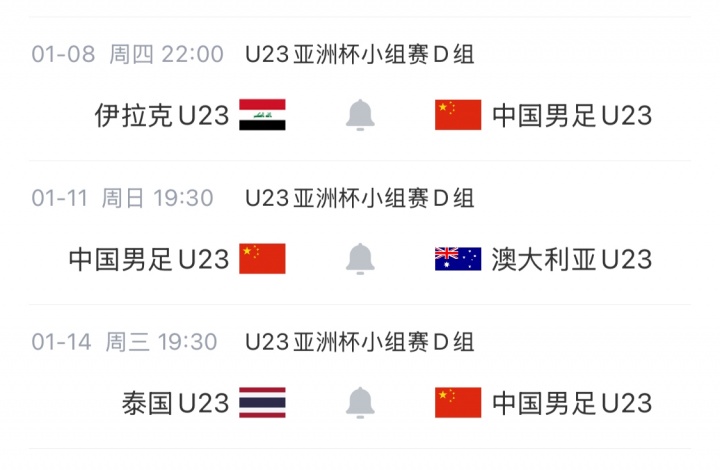Image resolution: width=720 pixels, height=470 pixels.
Task: Set reminder bell for Iraq U23 vs China match
Action: click(x=360, y=116)
